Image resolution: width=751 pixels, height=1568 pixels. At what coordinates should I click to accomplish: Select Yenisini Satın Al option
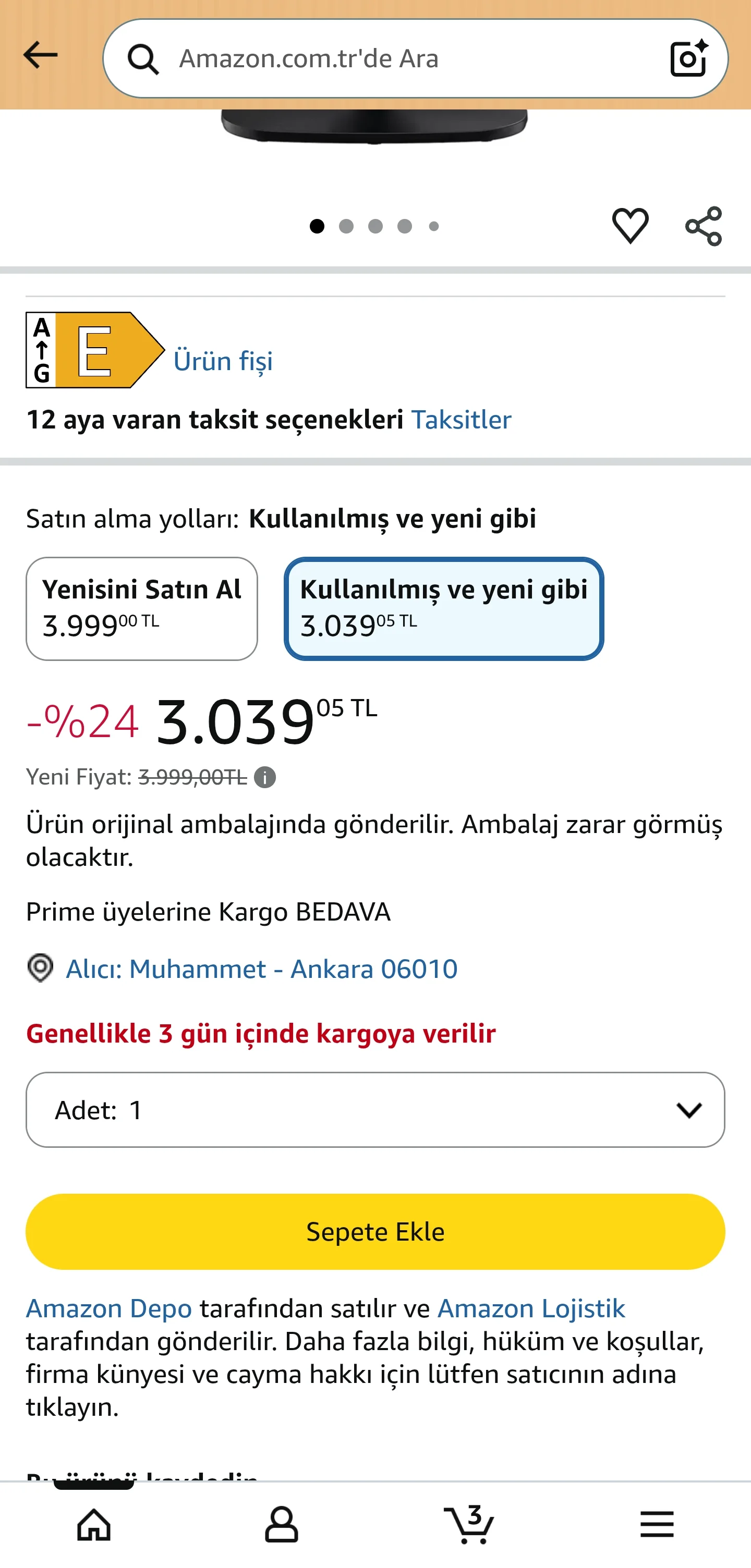(142, 608)
